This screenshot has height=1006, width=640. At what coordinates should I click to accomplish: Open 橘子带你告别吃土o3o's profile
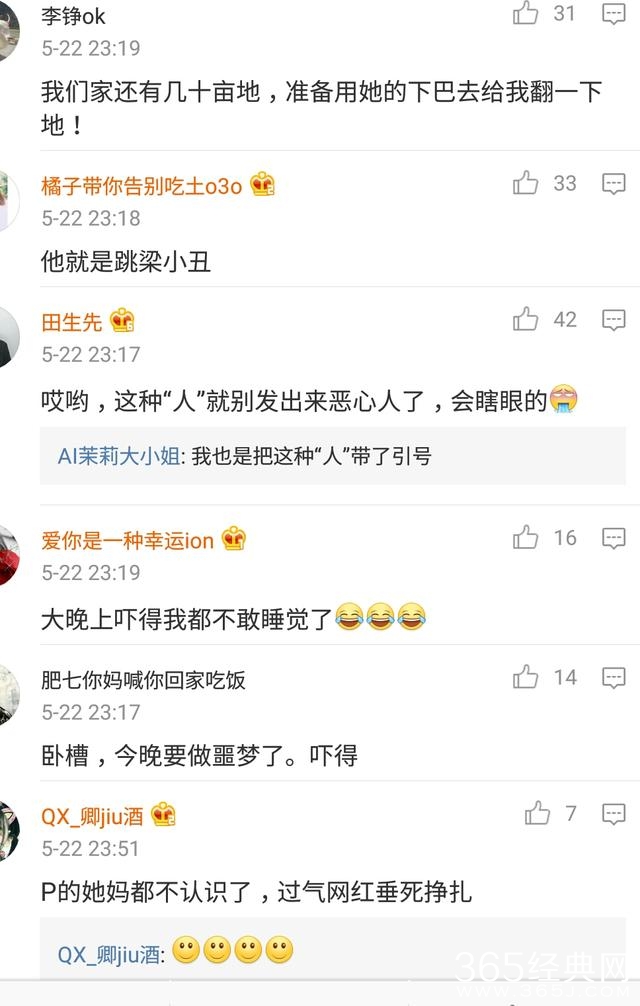point(141,185)
